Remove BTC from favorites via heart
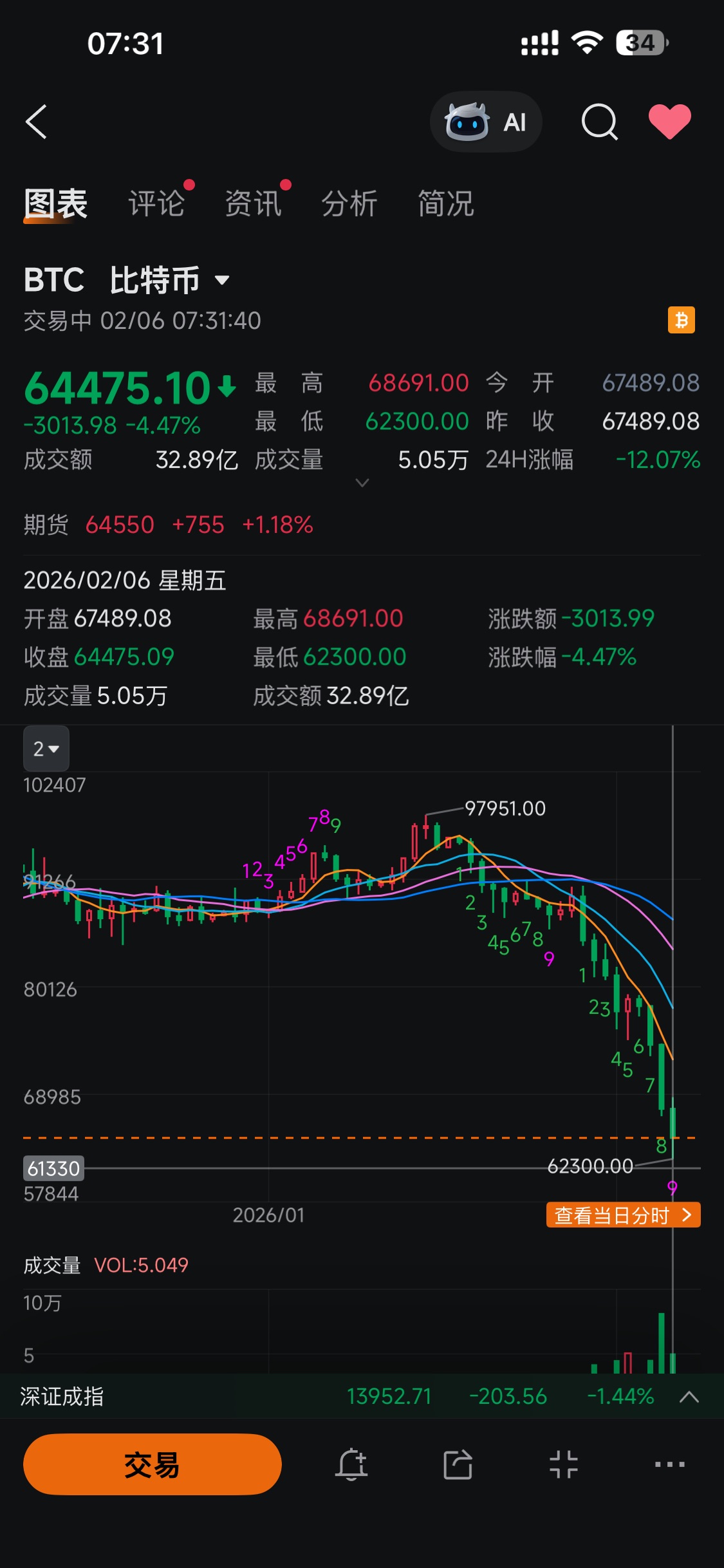Screen dimensions: 724x1568 pos(669,122)
